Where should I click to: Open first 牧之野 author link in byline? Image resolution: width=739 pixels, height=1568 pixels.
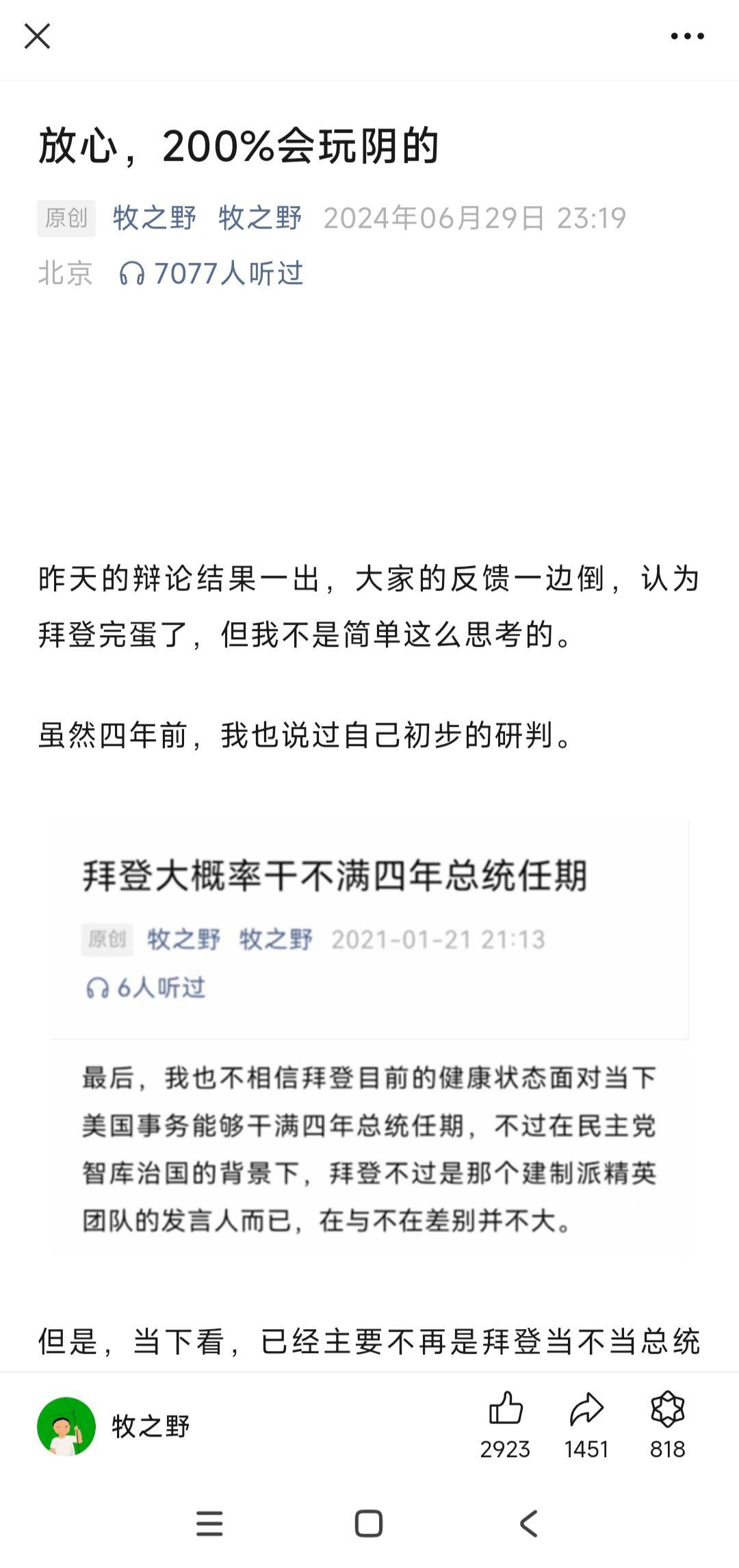[x=155, y=218]
